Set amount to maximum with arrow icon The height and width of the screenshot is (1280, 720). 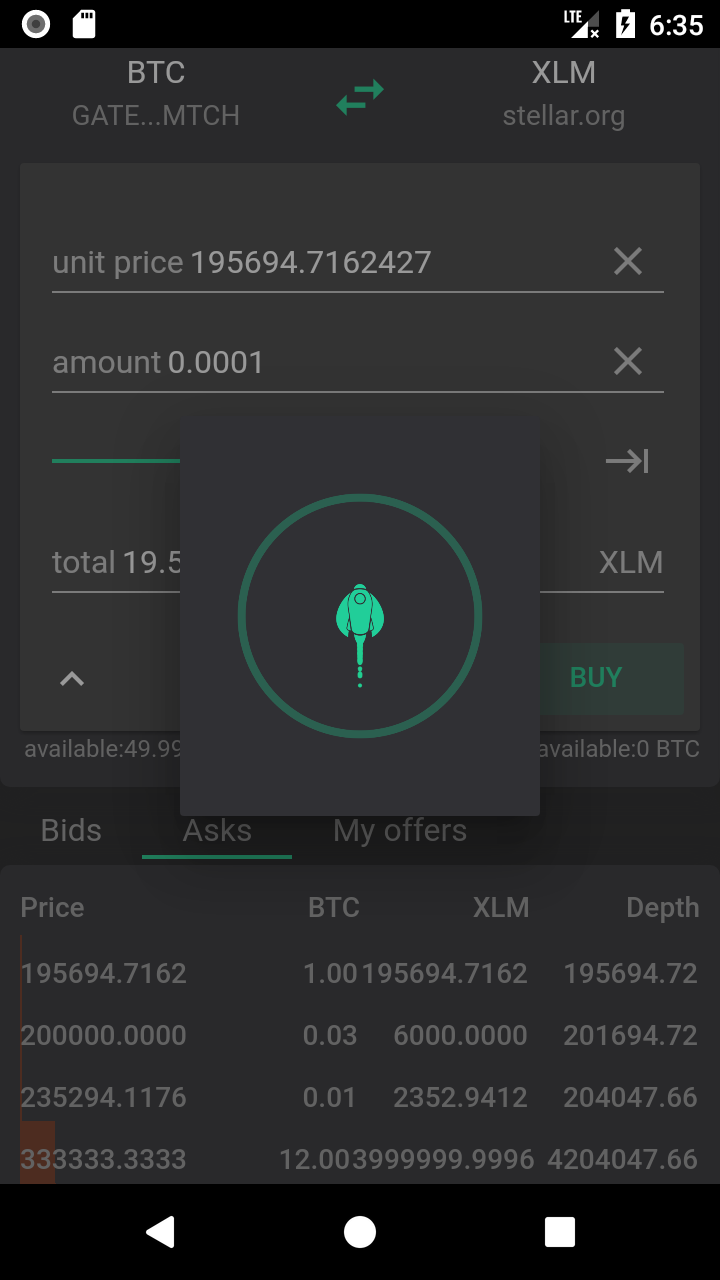click(x=627, y=461)
